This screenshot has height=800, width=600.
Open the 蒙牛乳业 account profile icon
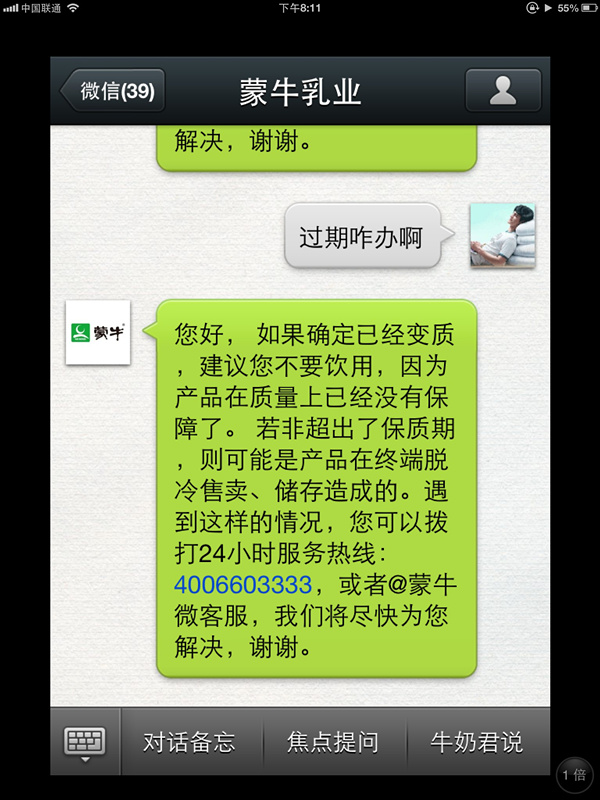[503, 91]
